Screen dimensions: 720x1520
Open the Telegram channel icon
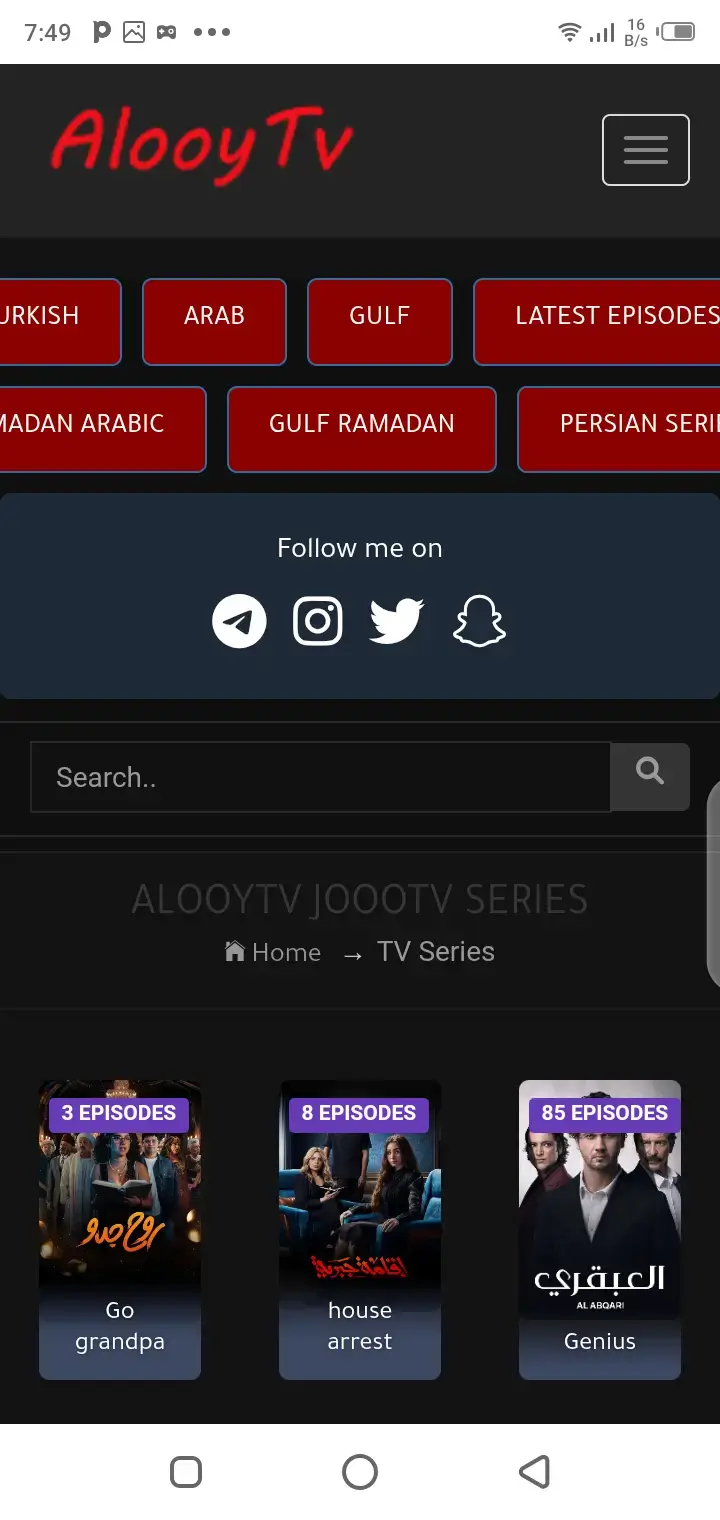239,621
